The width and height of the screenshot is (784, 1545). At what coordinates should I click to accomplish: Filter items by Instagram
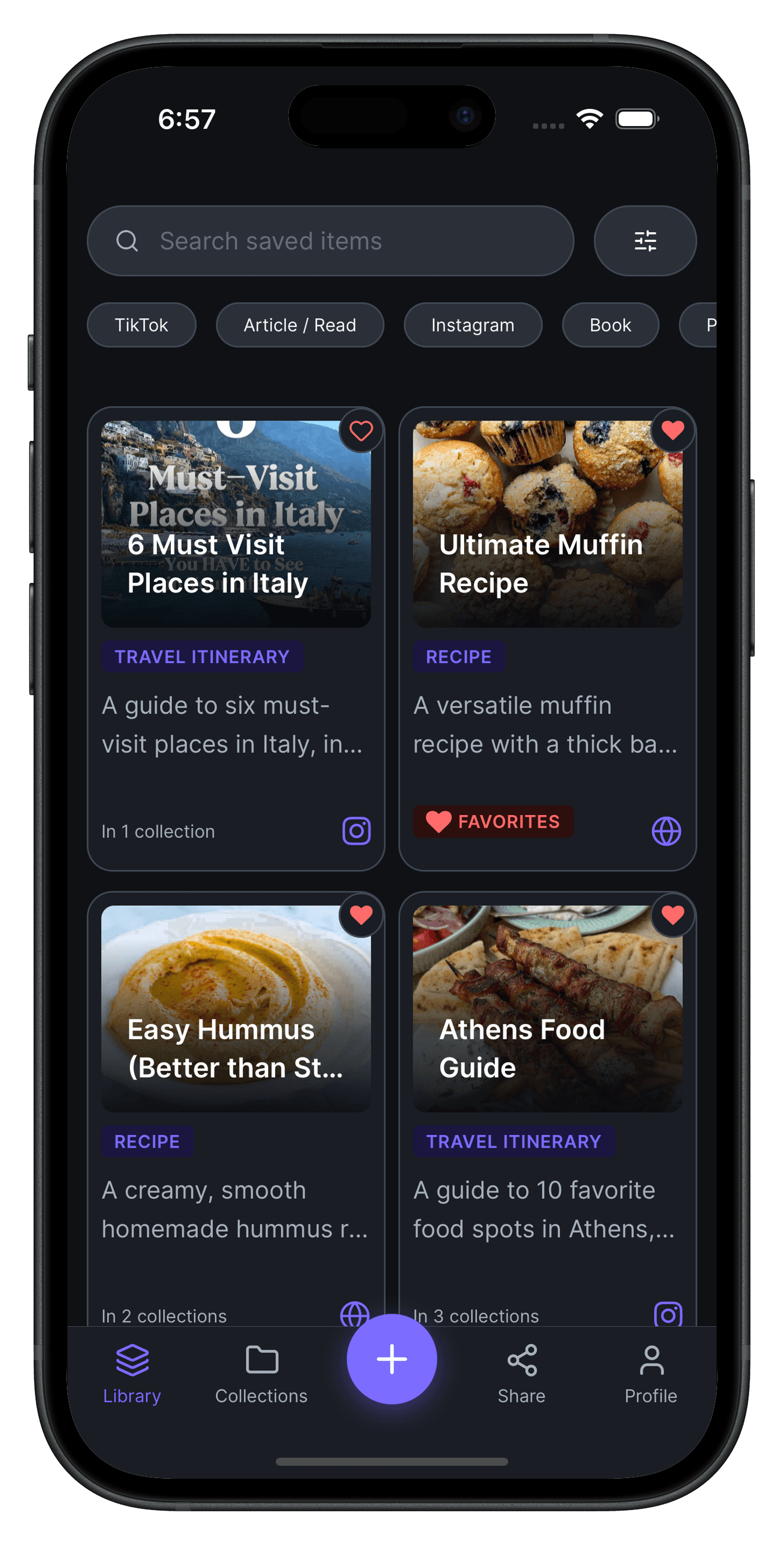click(473, 325)
